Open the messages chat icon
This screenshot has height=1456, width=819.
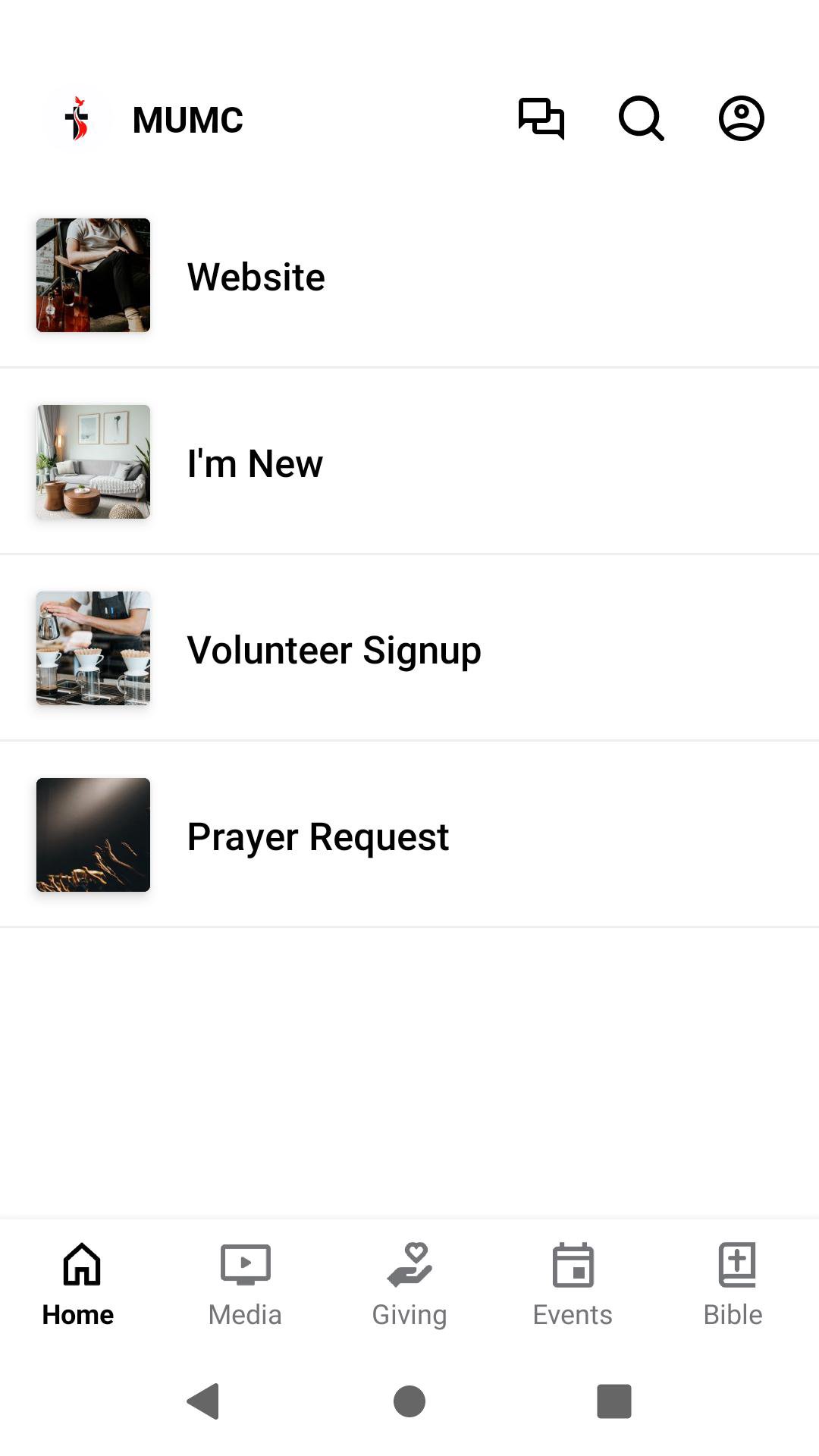click(x=541, y=119)
